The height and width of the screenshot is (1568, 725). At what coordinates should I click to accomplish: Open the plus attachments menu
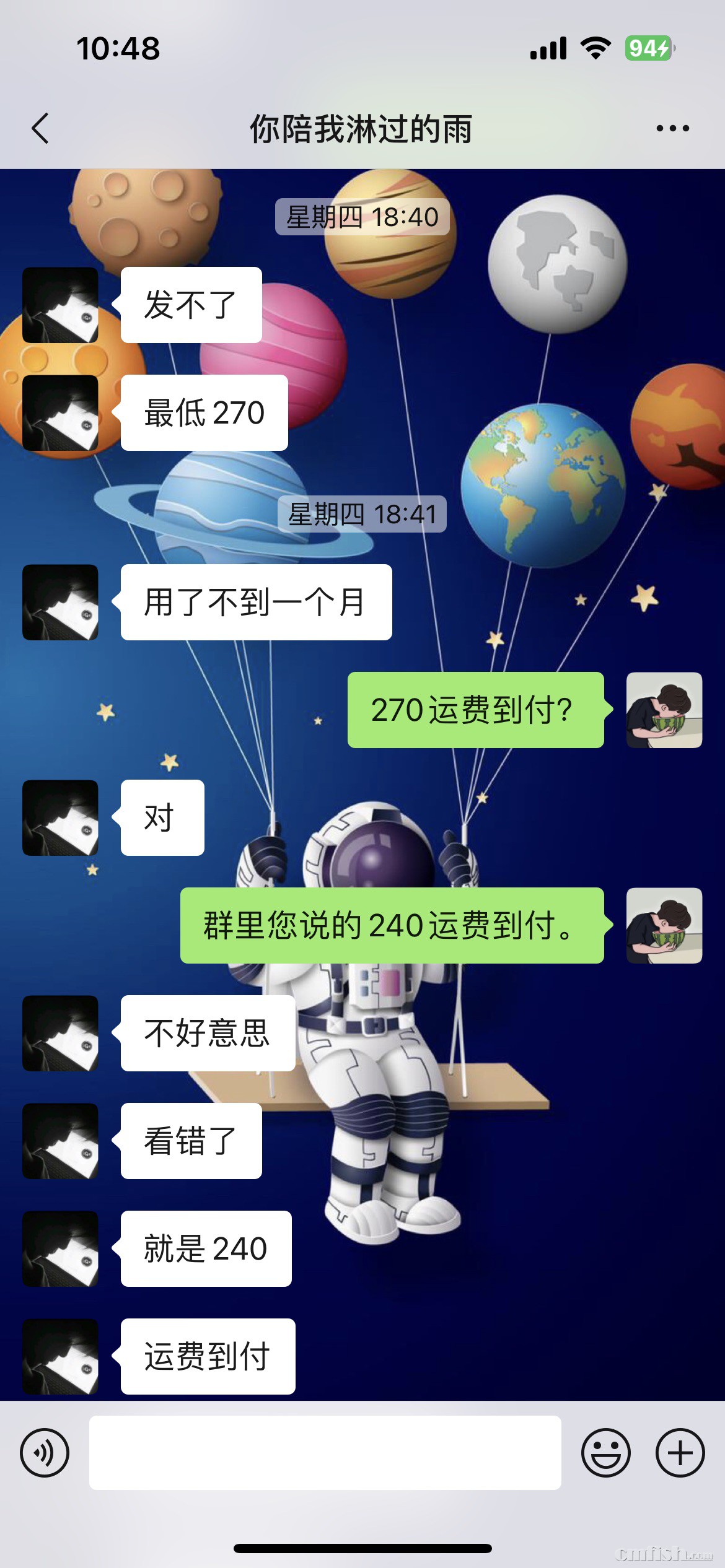point(680,1453)
